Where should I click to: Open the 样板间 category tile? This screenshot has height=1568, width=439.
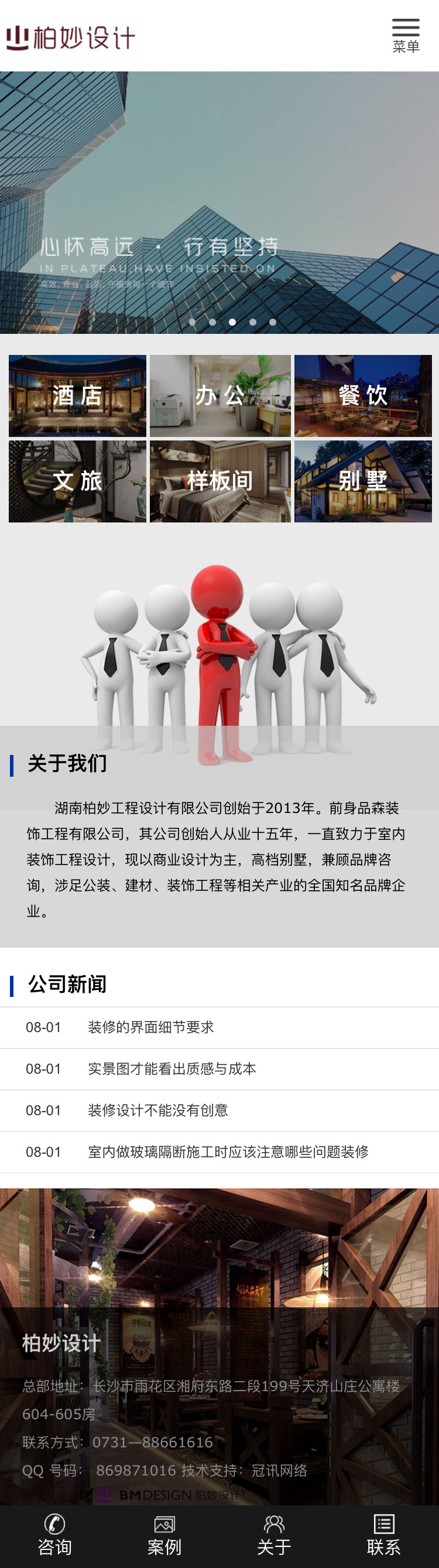pyautogui.click(x=220, y=481)
